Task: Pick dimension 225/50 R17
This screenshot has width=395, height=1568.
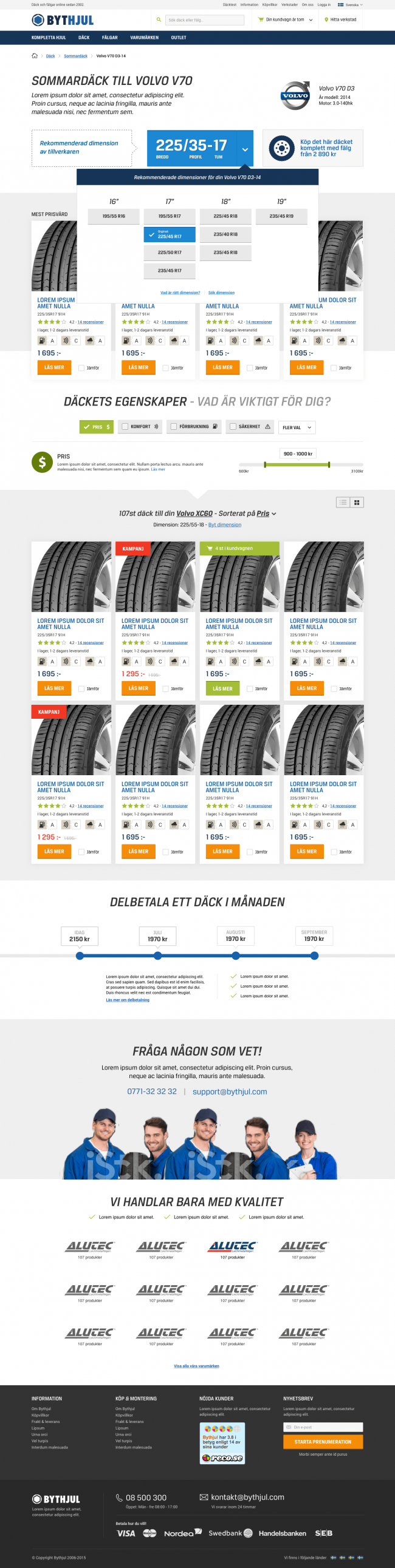Action: 170,253
